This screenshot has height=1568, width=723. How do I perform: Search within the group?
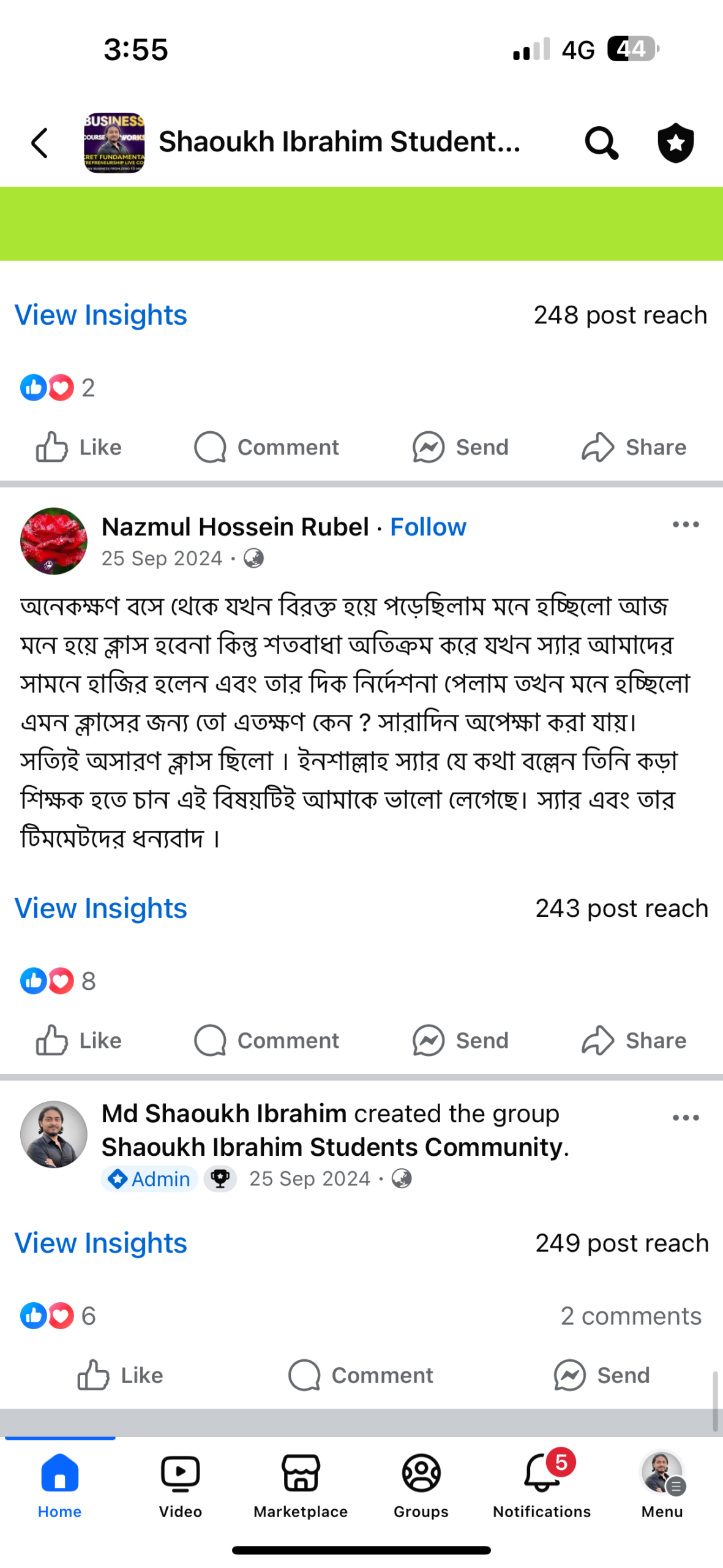point(601,143)
